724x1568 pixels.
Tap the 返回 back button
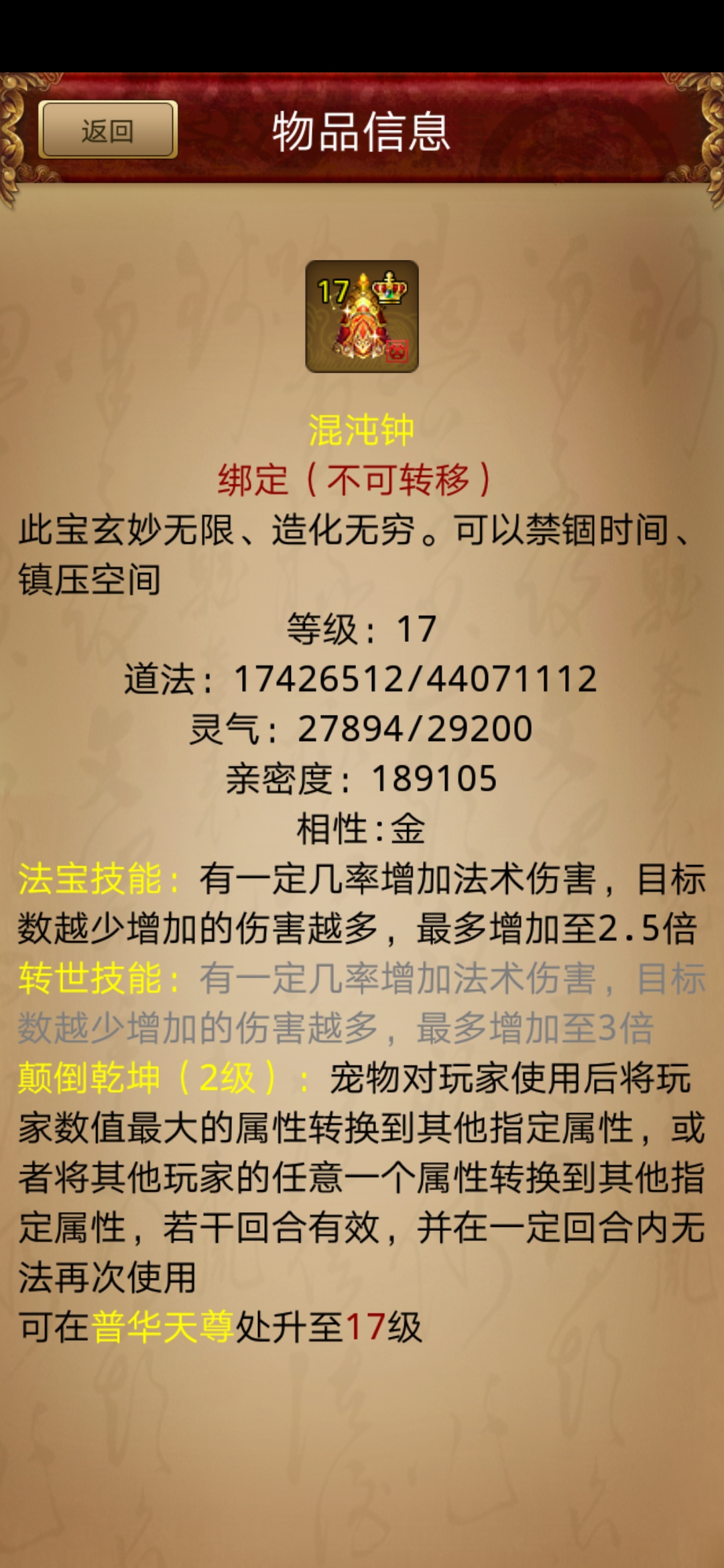pos(108,130)
